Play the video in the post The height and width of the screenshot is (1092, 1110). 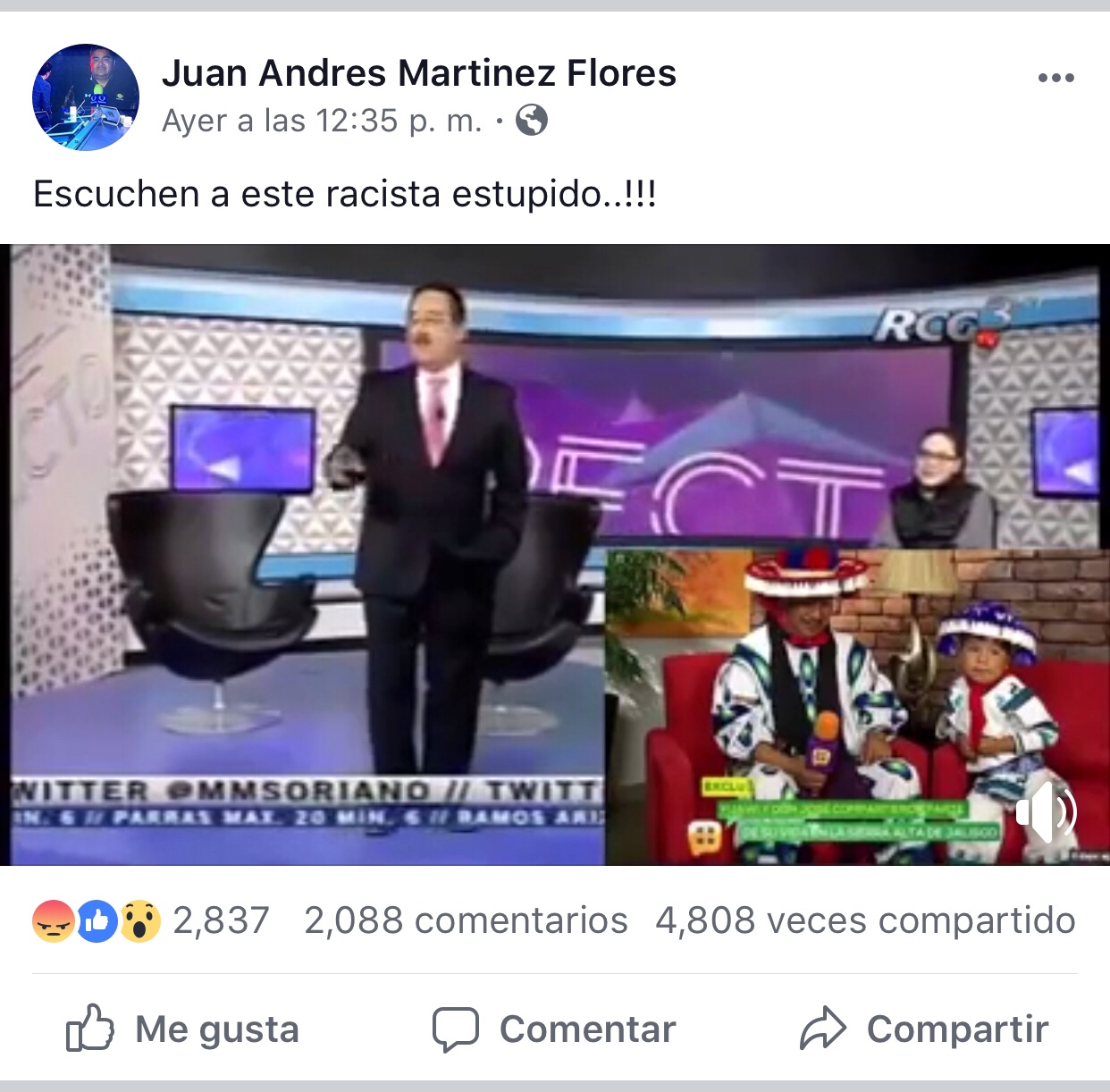pos(554,554)
